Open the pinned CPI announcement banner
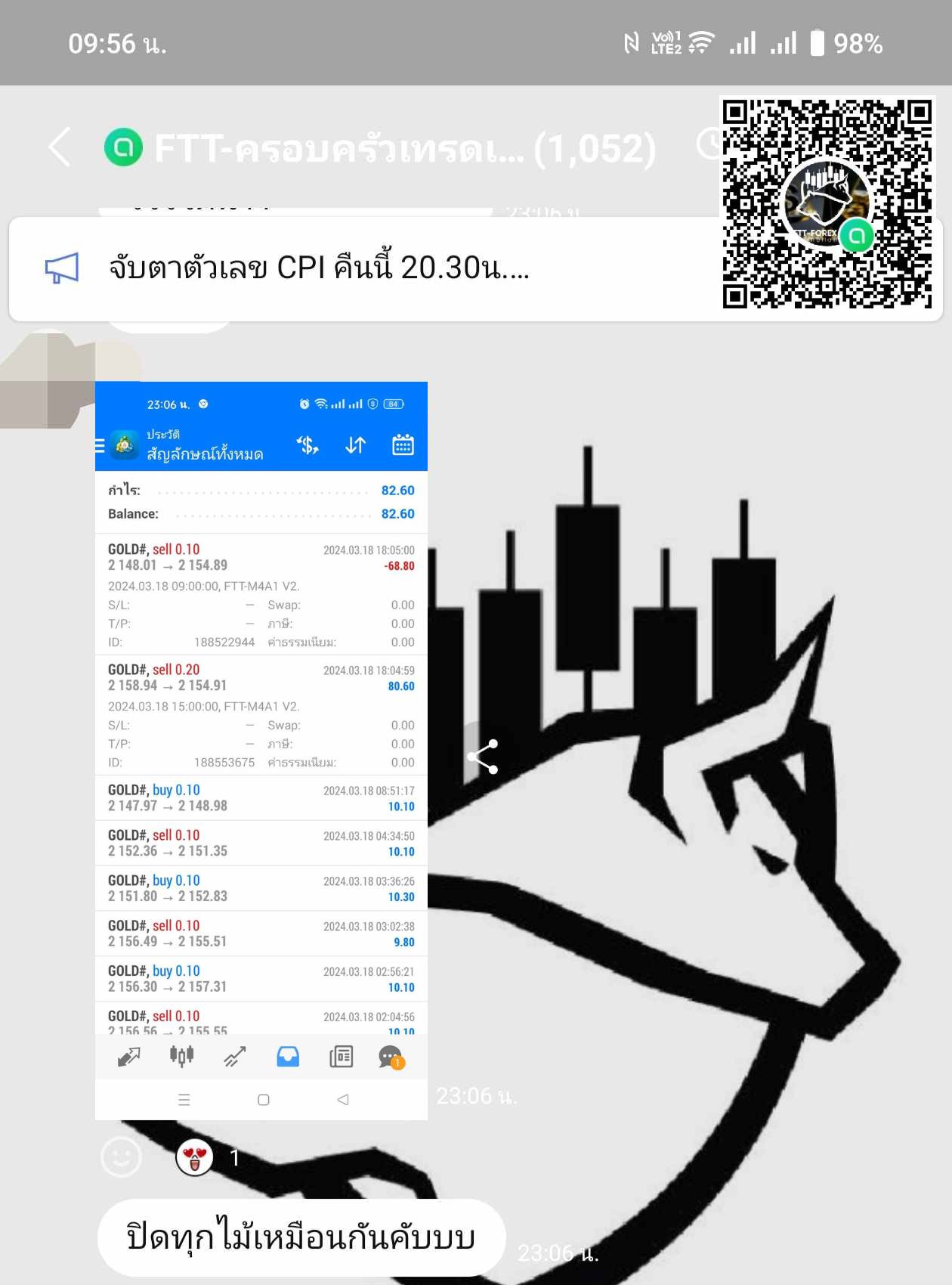Screen dimensions: 952x1285 [317, 268]
